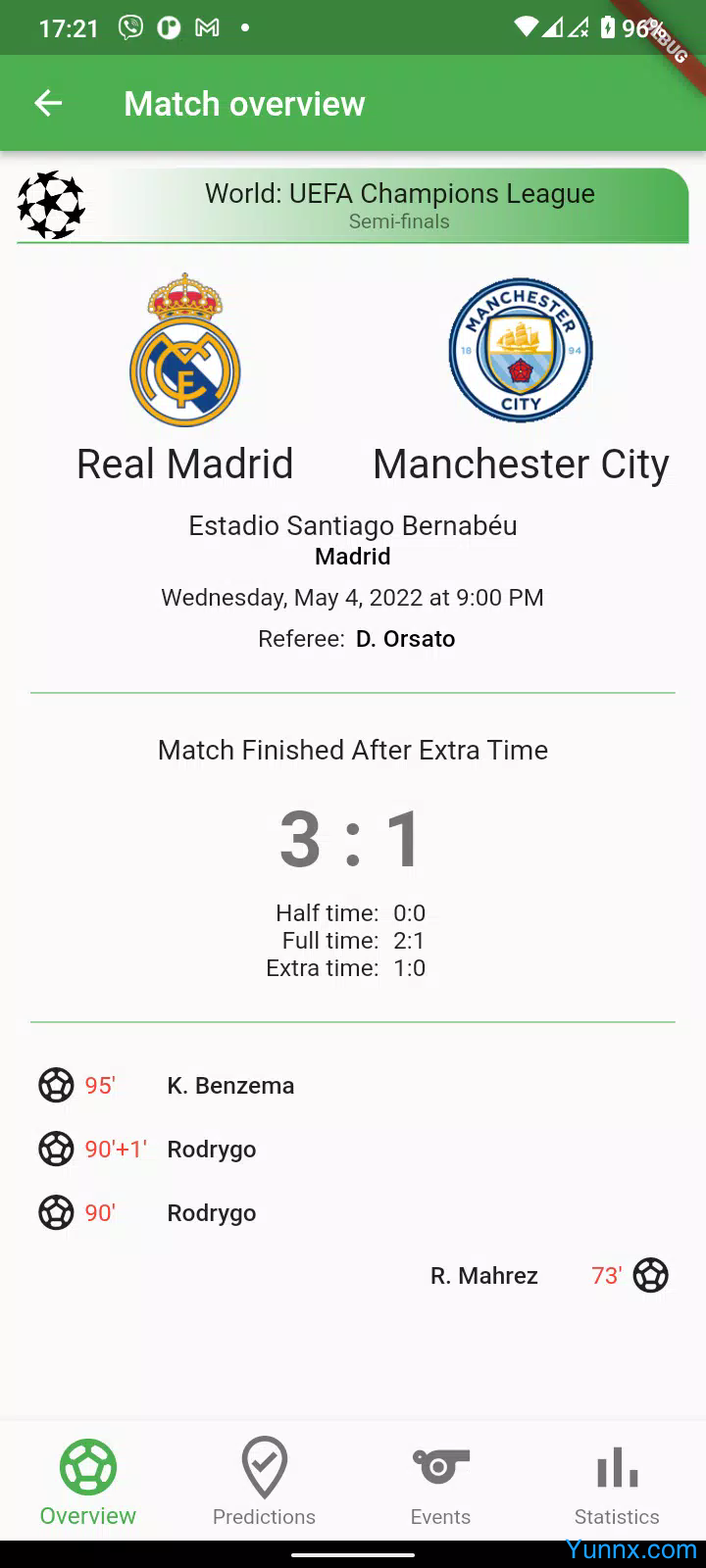View the Statistics tab

pyautogui.click(x=617, y=1482)
